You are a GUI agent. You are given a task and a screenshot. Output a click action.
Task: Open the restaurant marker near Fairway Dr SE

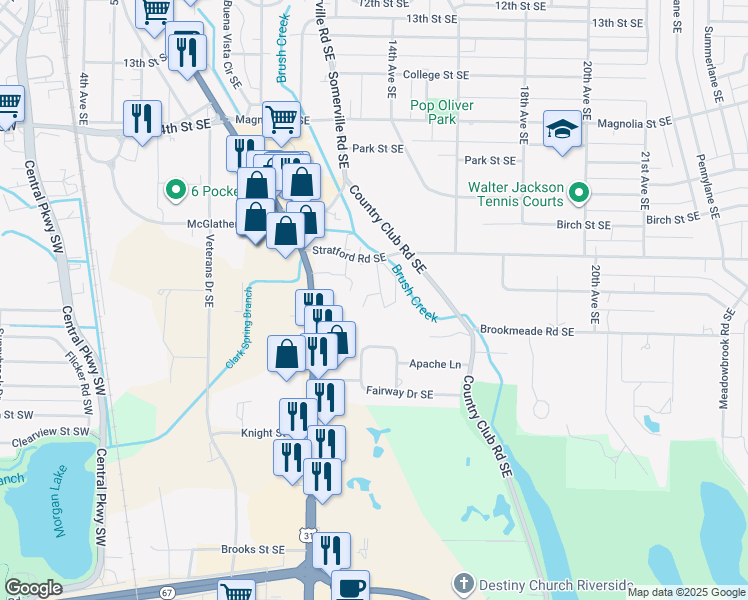[x=326, y=398]
